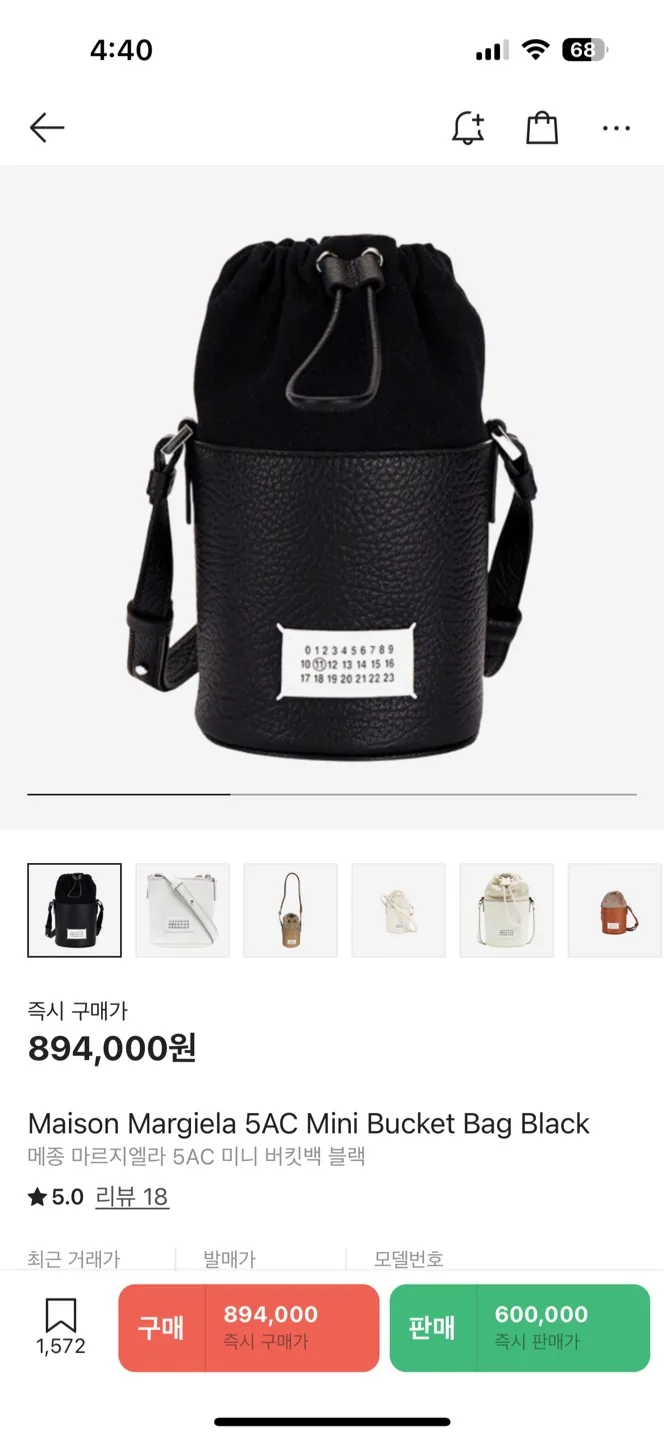This screenshot has width=664, height=1440.
Task: Tap the green 판매 sell button
Action: [520, 1328]
